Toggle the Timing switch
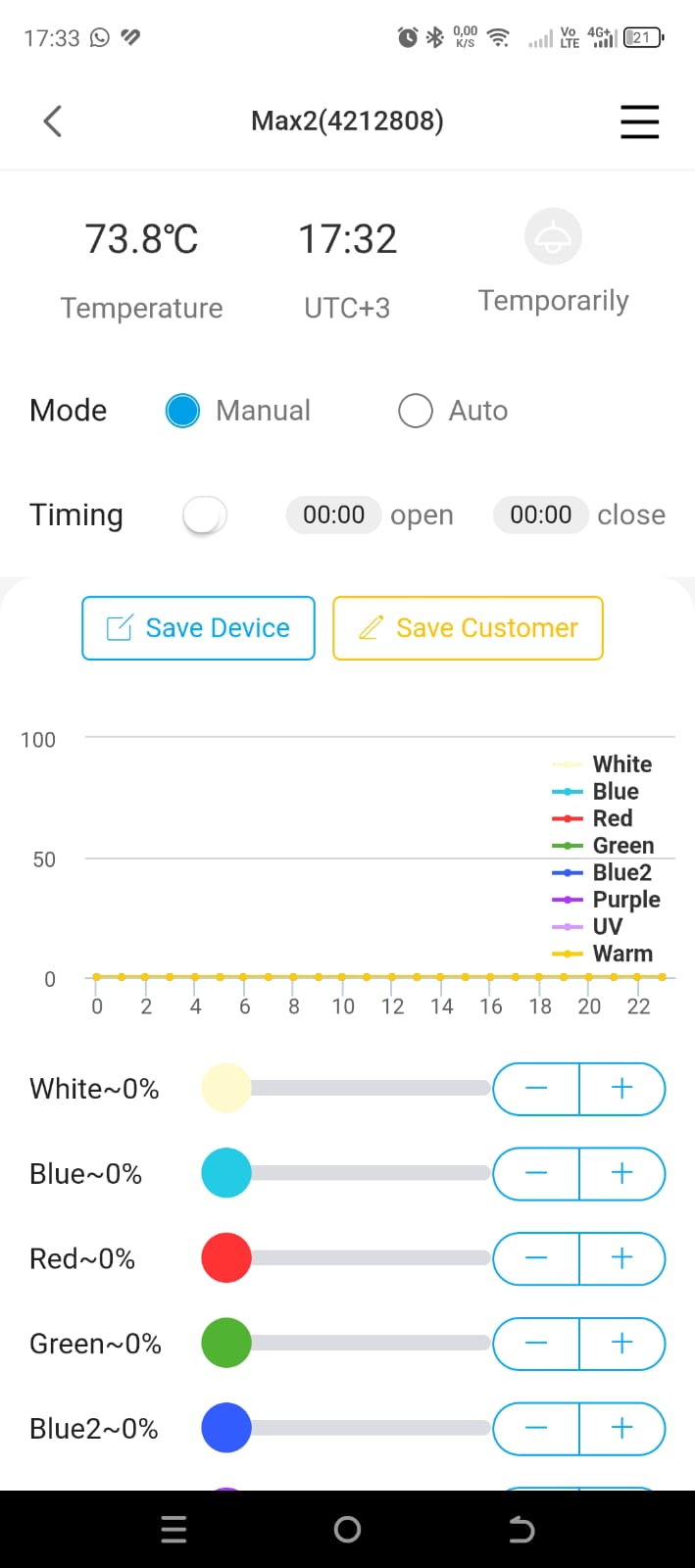Viewport: 695px width, 1568px height. pos(205,514)
